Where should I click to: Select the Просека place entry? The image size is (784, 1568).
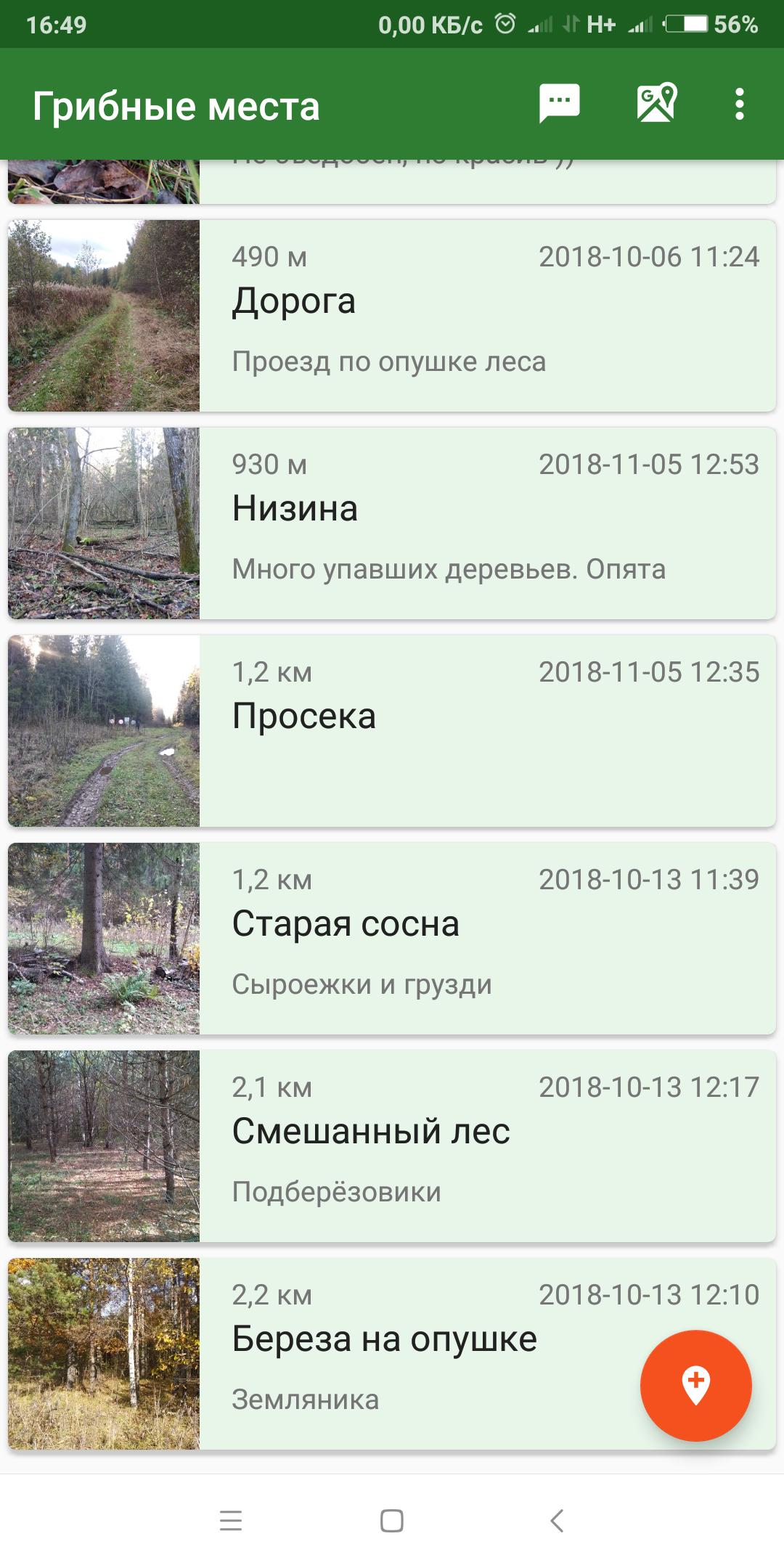392,731
